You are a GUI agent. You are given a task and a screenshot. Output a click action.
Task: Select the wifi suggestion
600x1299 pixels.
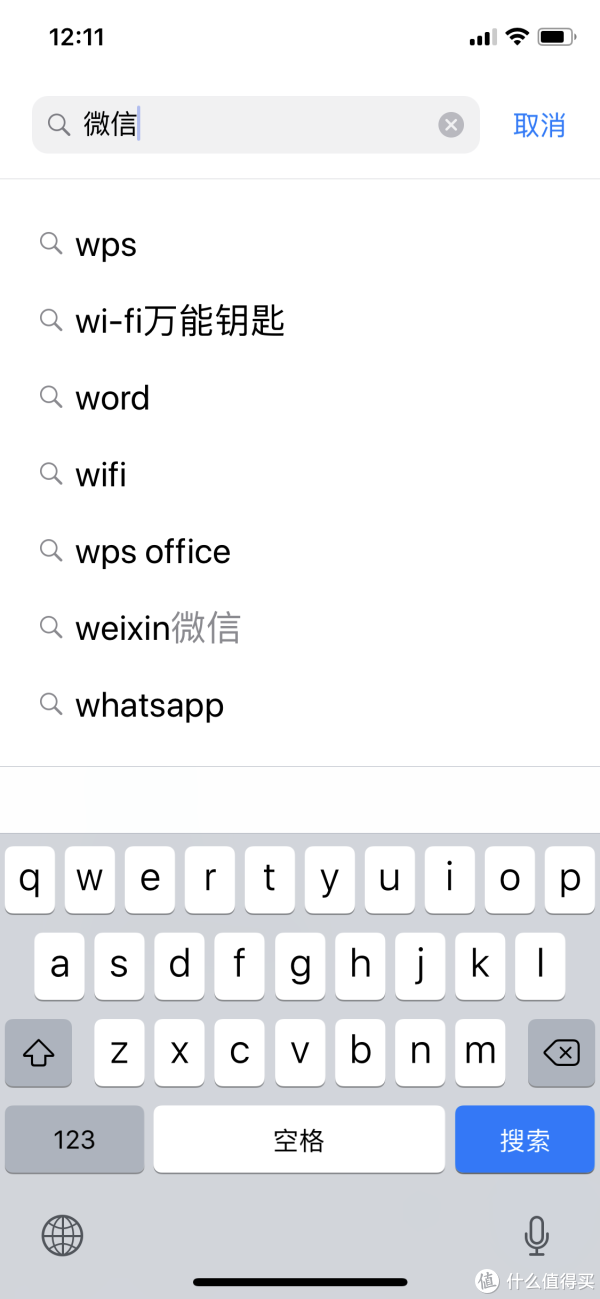(300, 475)
